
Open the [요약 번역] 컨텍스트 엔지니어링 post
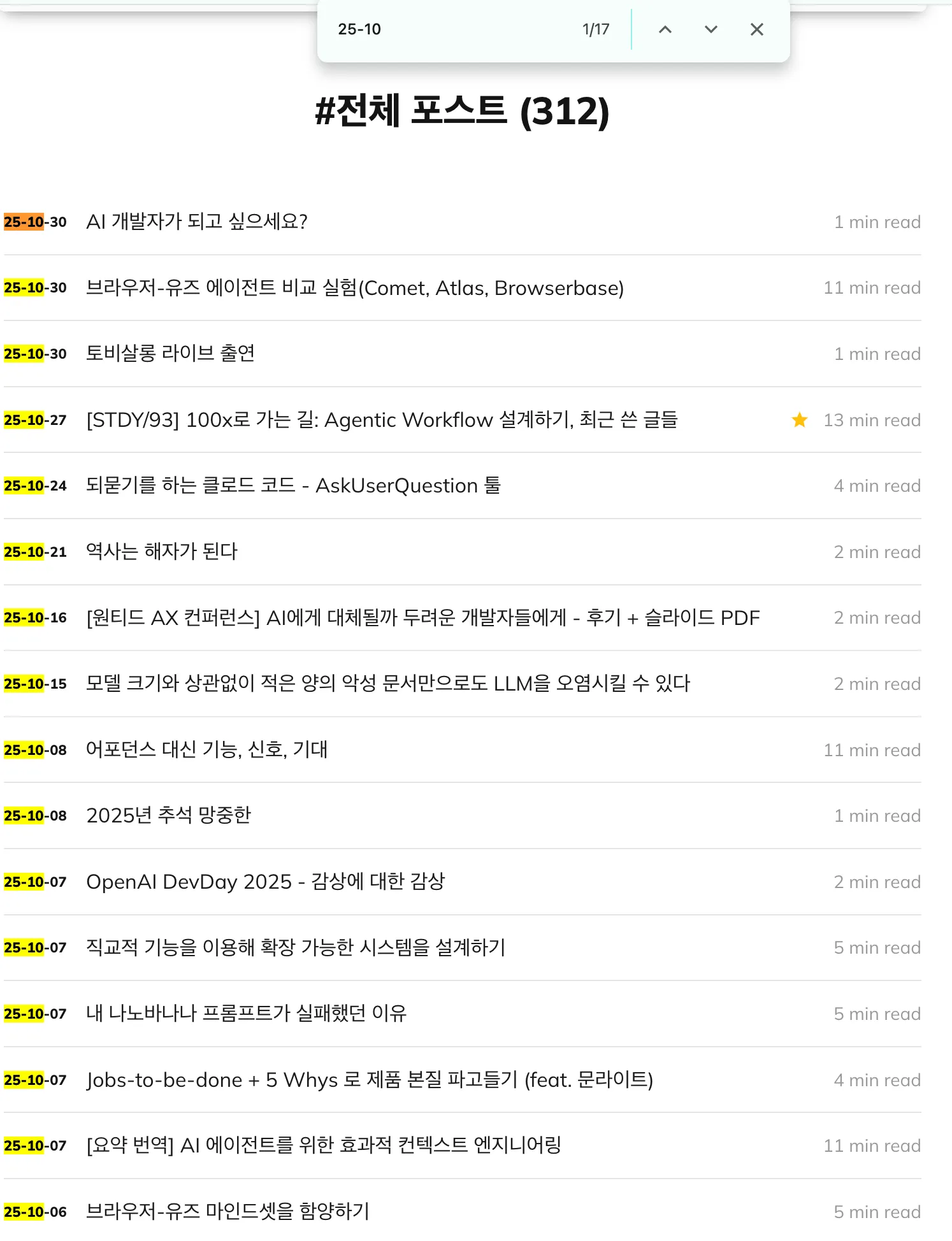(x=324, y=1145)
